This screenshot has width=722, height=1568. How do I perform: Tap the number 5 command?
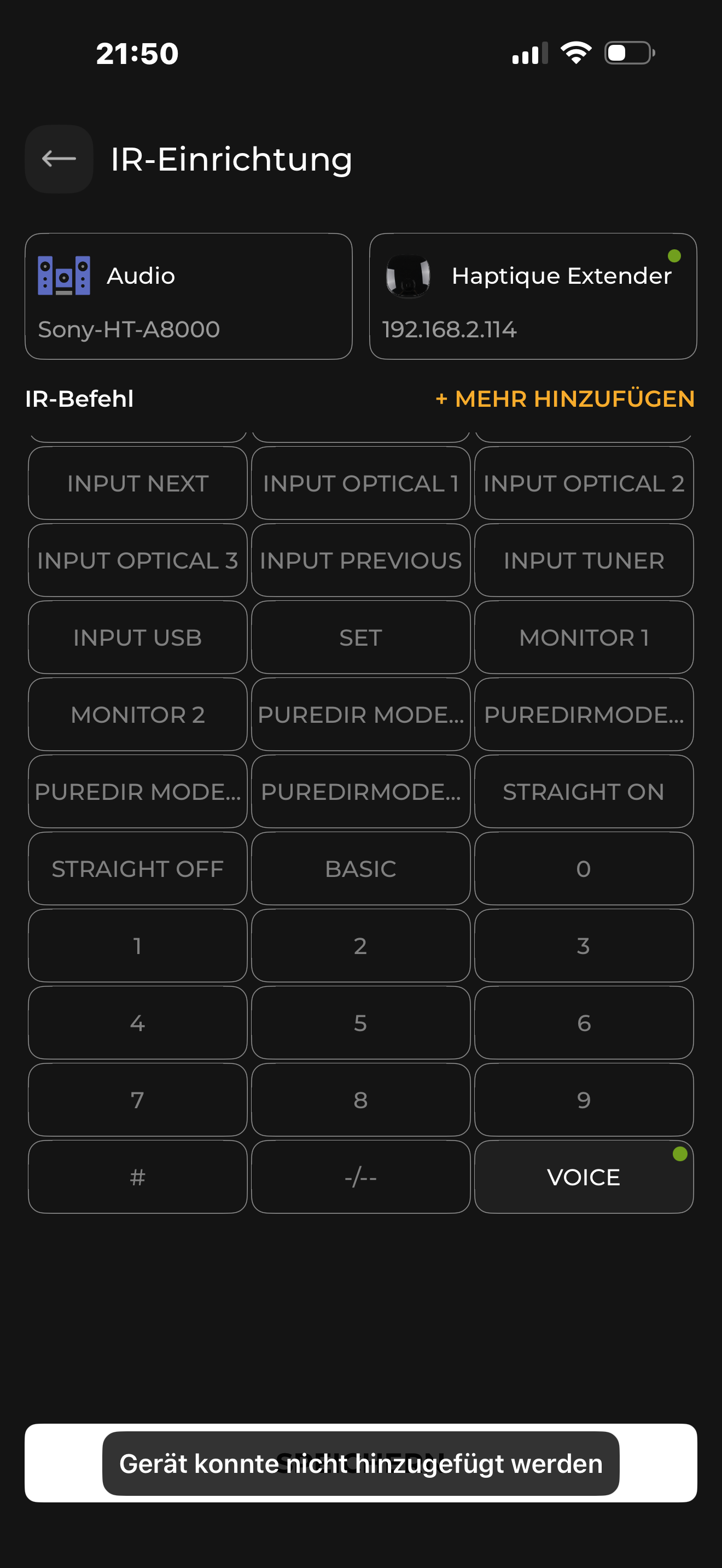(x=360, y=1022)
